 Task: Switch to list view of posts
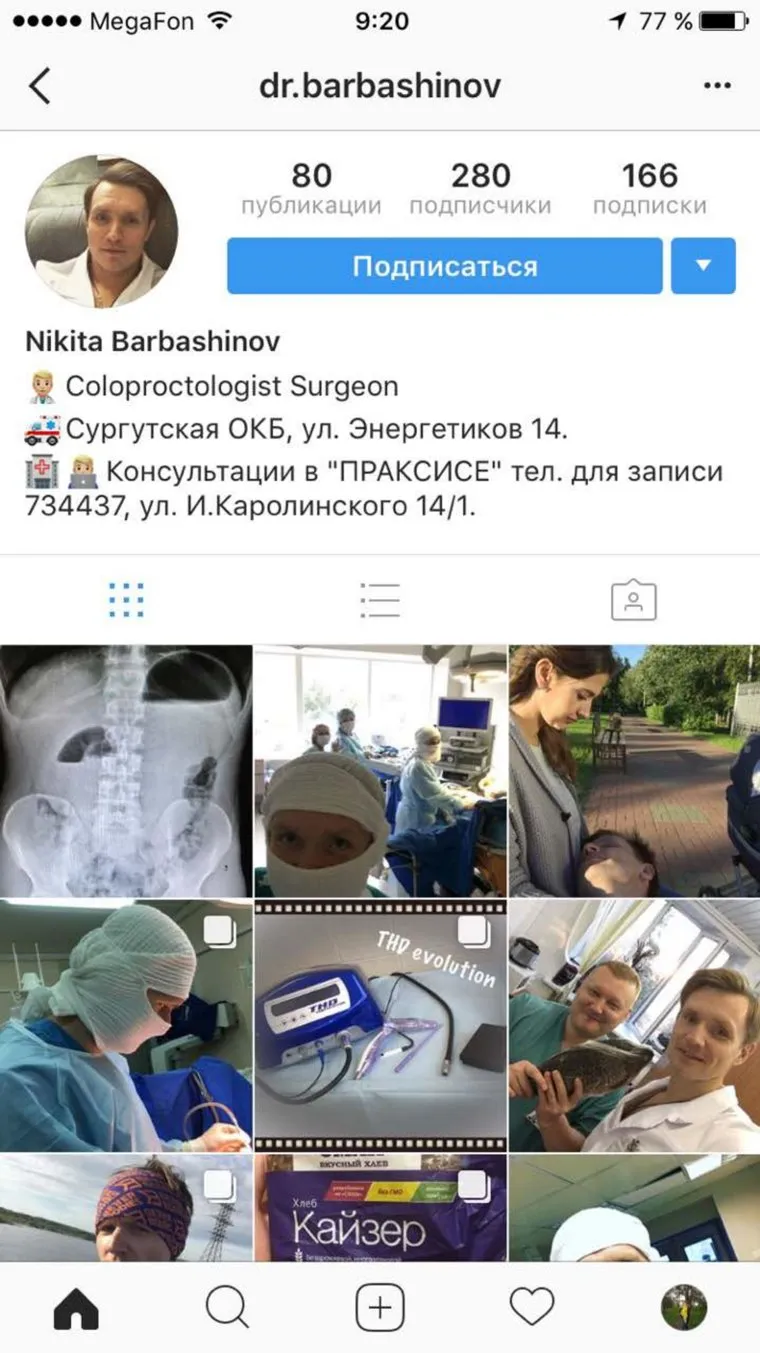point(380,600)
